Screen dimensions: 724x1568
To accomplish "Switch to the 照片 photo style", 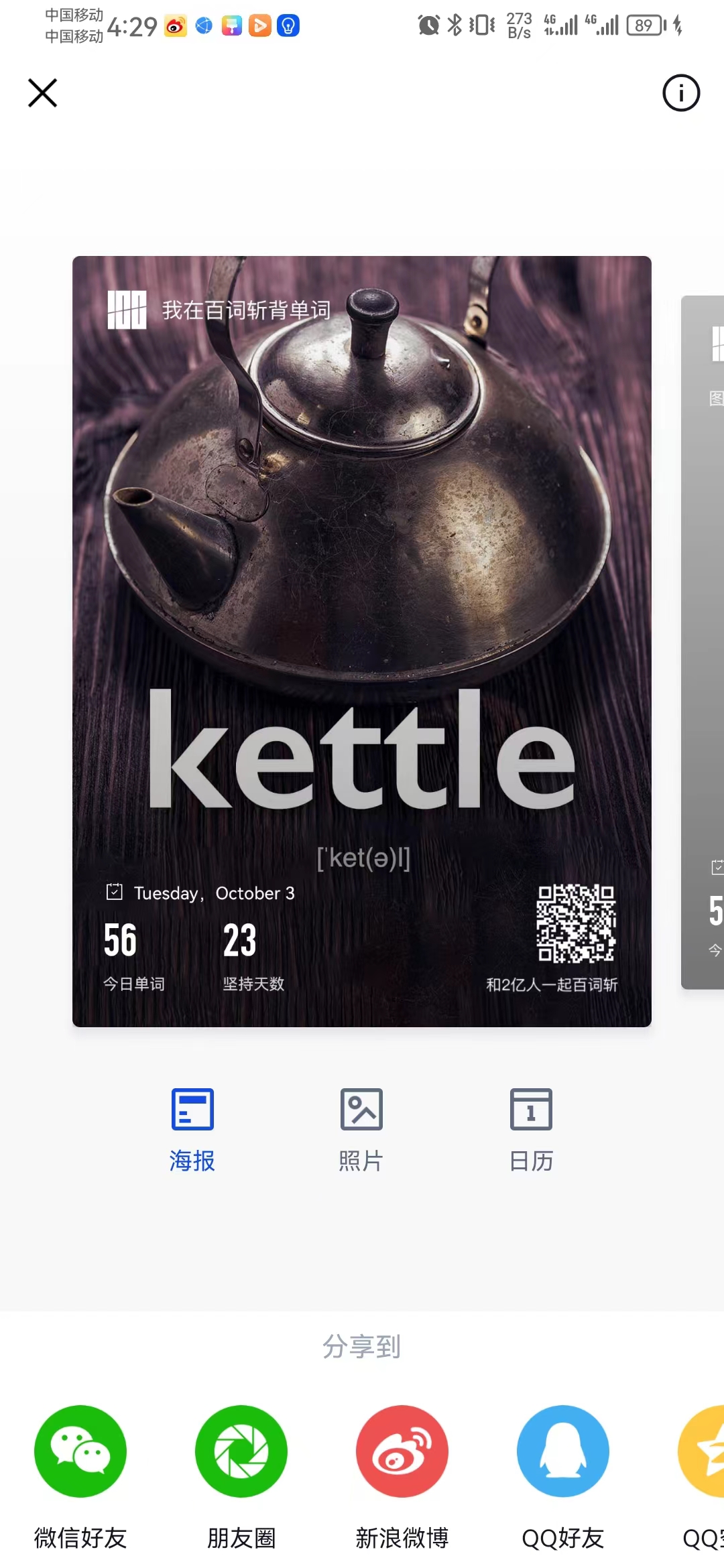I will click(361, 1130).
